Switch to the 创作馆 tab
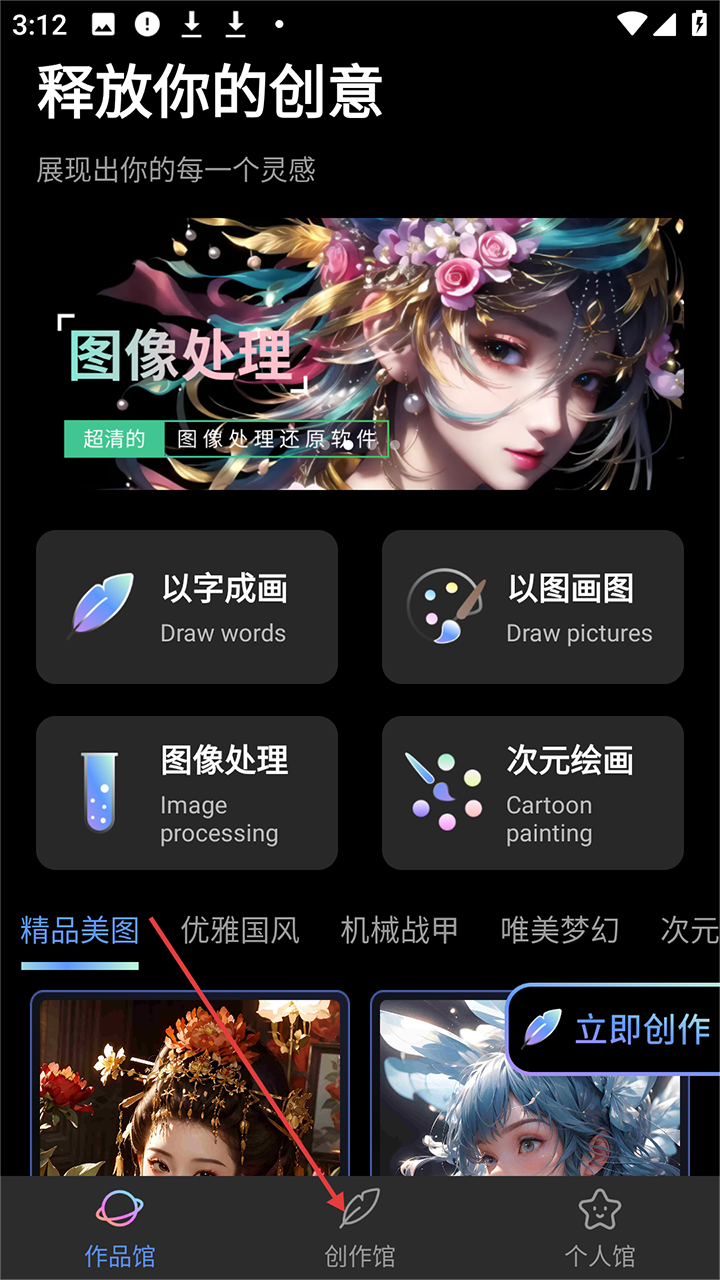The width and height of the screenshot is (720, 1280). tap(360, 1228)
